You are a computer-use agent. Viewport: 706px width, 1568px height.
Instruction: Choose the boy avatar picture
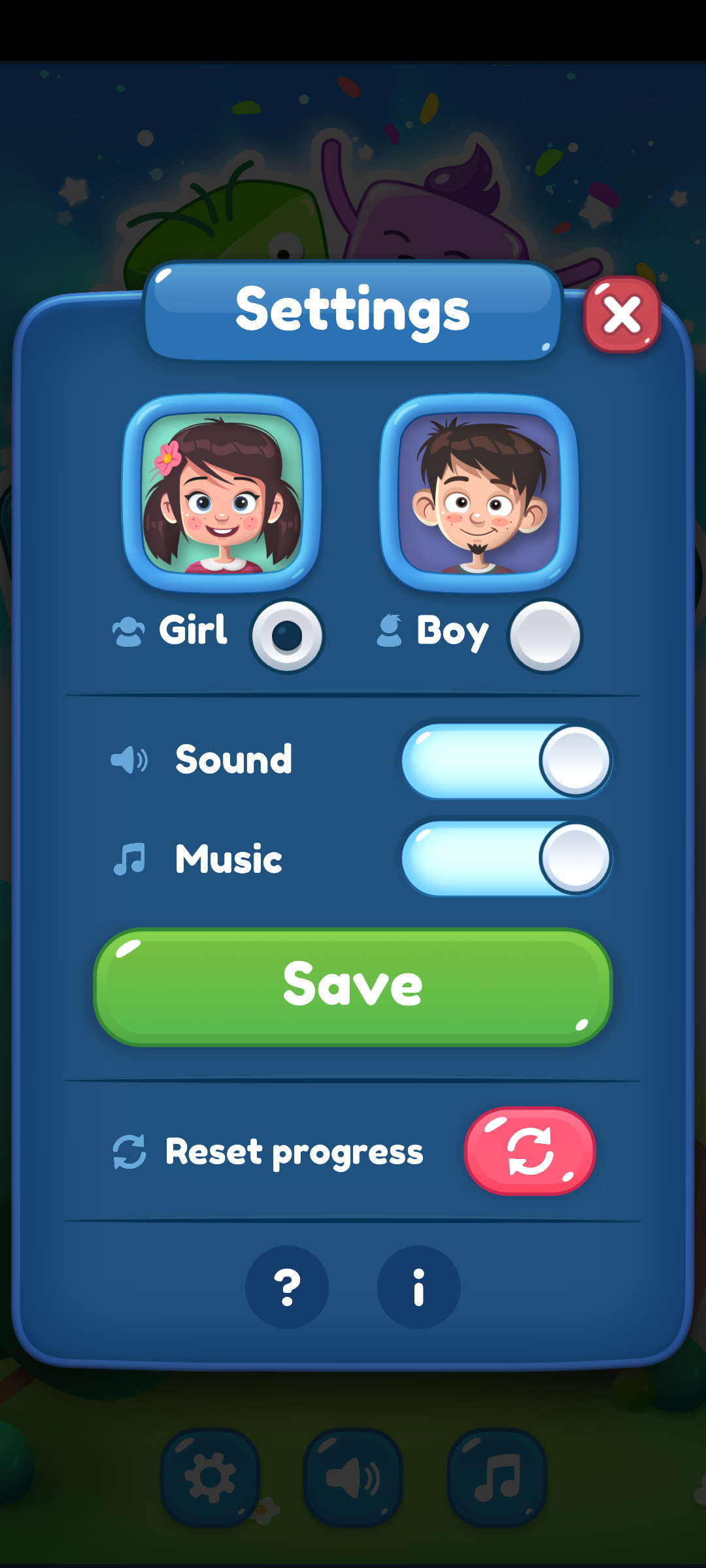[479, 493]
